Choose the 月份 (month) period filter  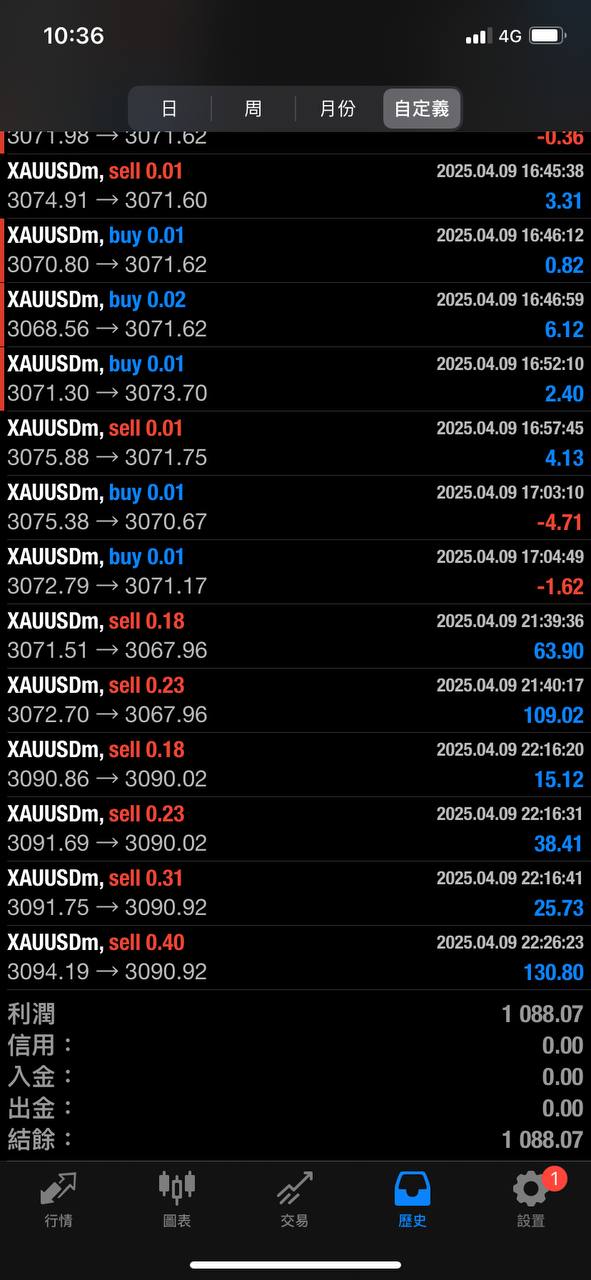337,108
